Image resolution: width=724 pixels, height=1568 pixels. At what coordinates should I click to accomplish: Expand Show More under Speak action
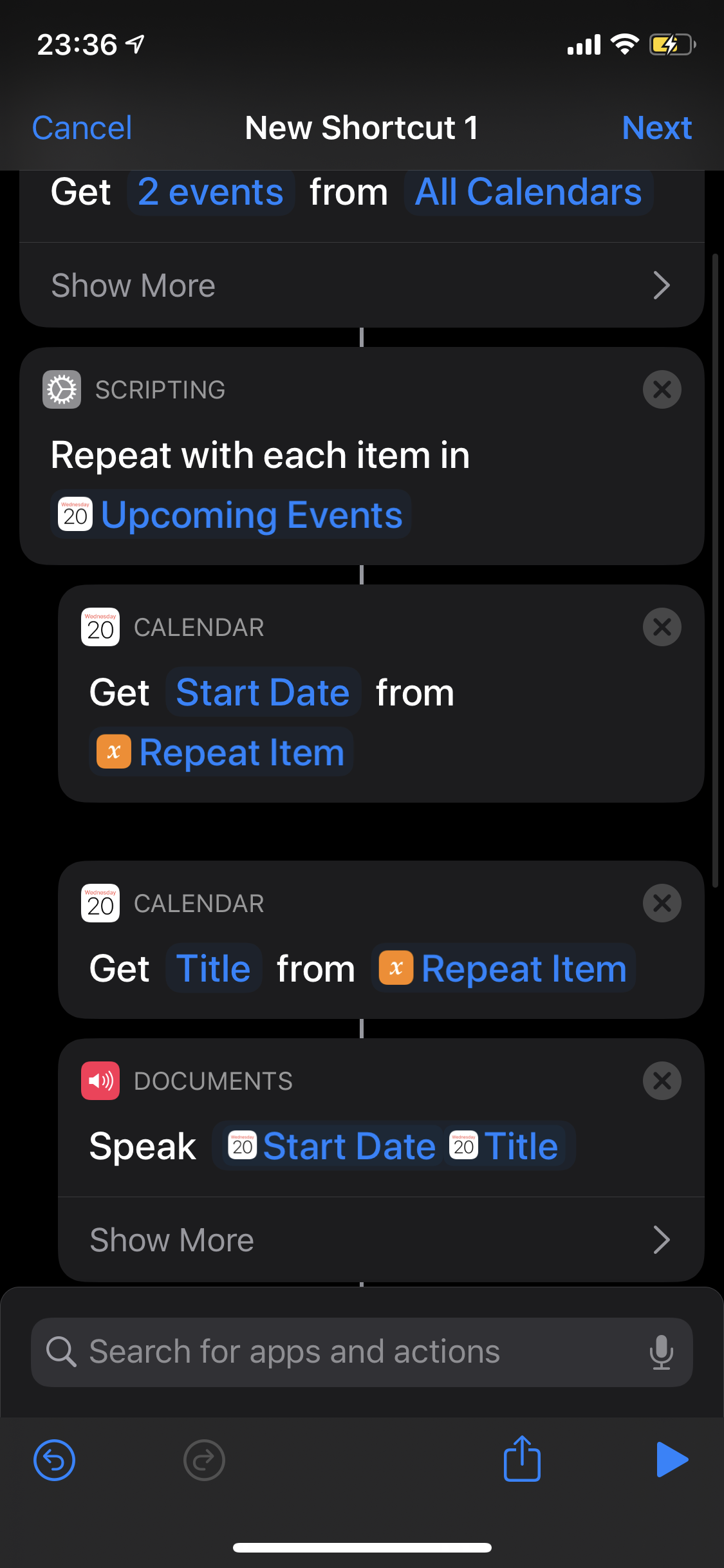point(381,1240)
